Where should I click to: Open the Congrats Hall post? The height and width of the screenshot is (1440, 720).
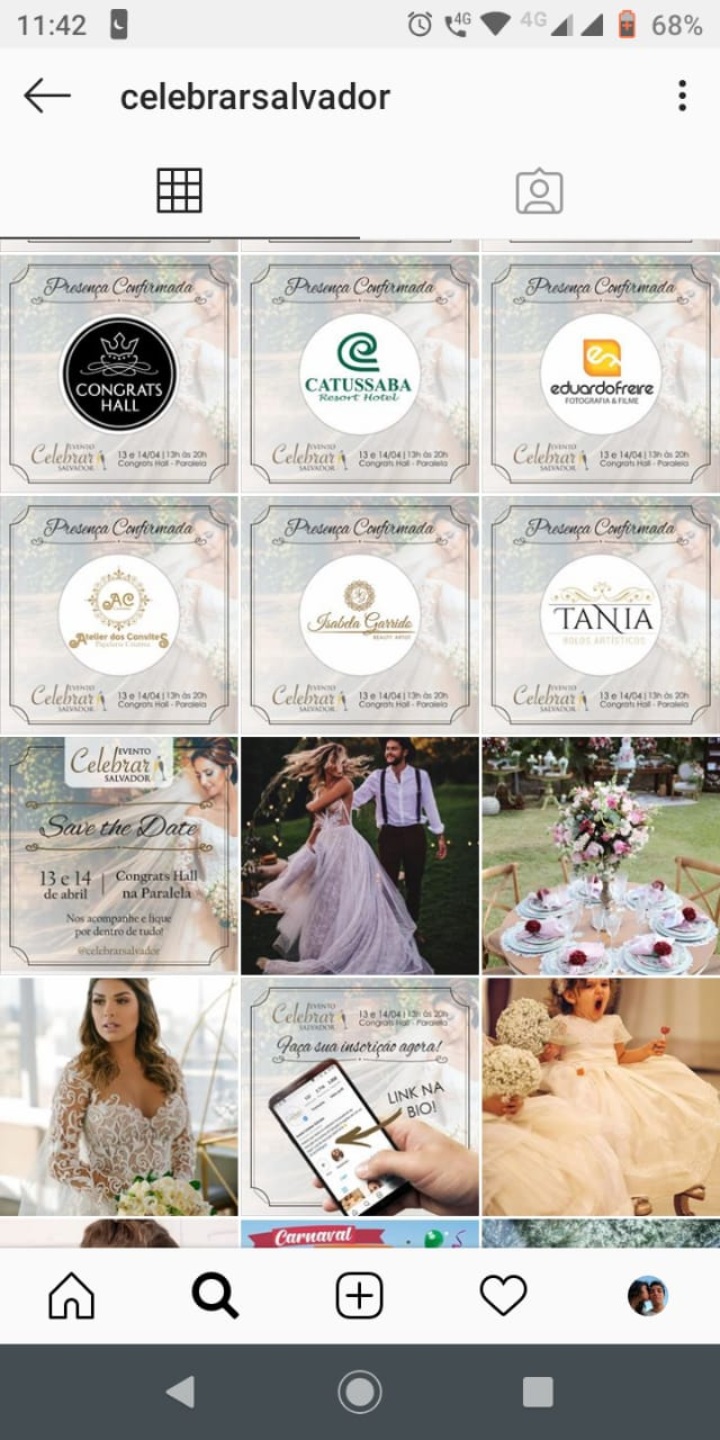click(119, 373)
